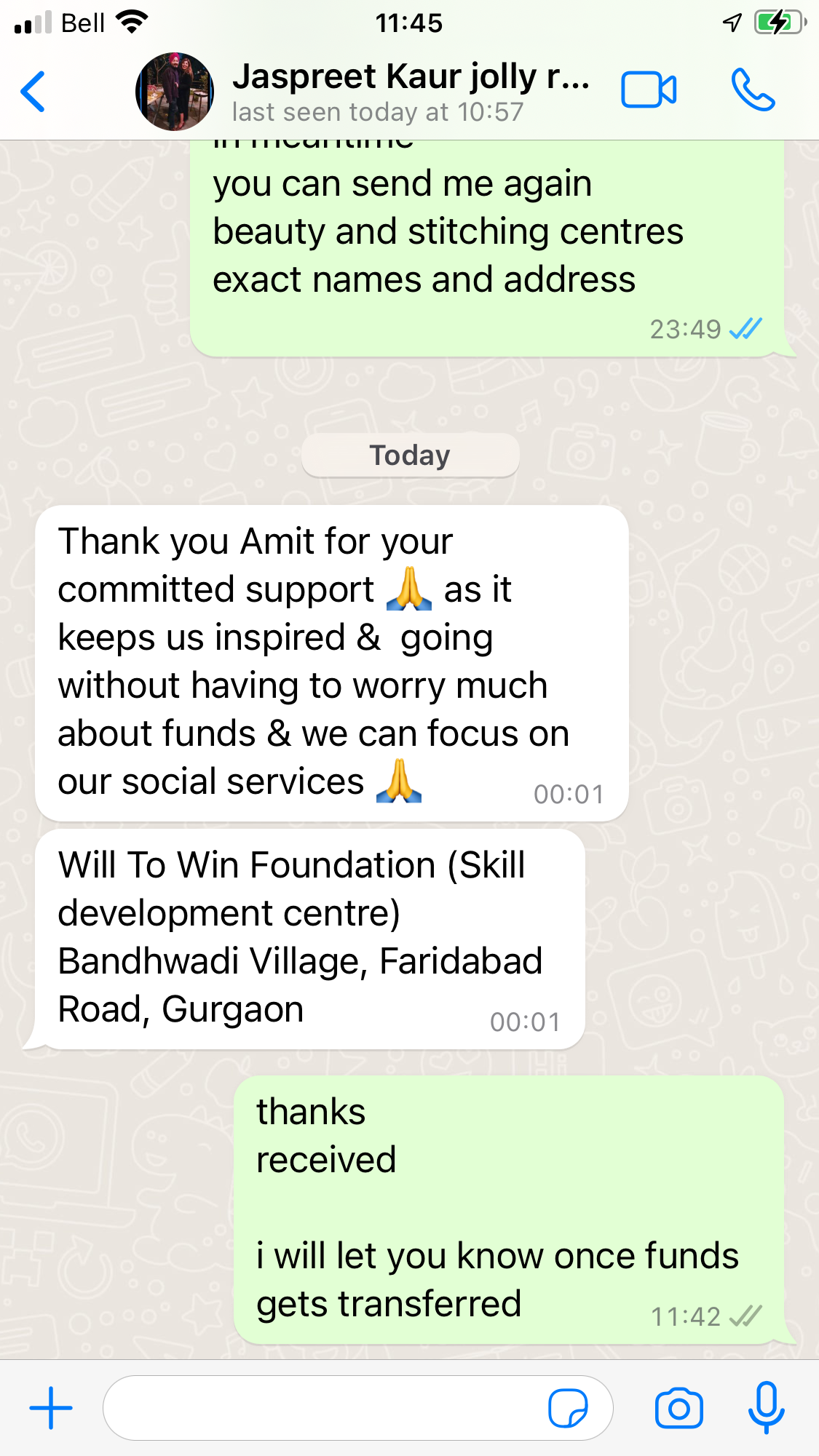Go back to the chats list
This screenshot has width=819, height=1456.
pyautogui.click(x=33, y=92)
